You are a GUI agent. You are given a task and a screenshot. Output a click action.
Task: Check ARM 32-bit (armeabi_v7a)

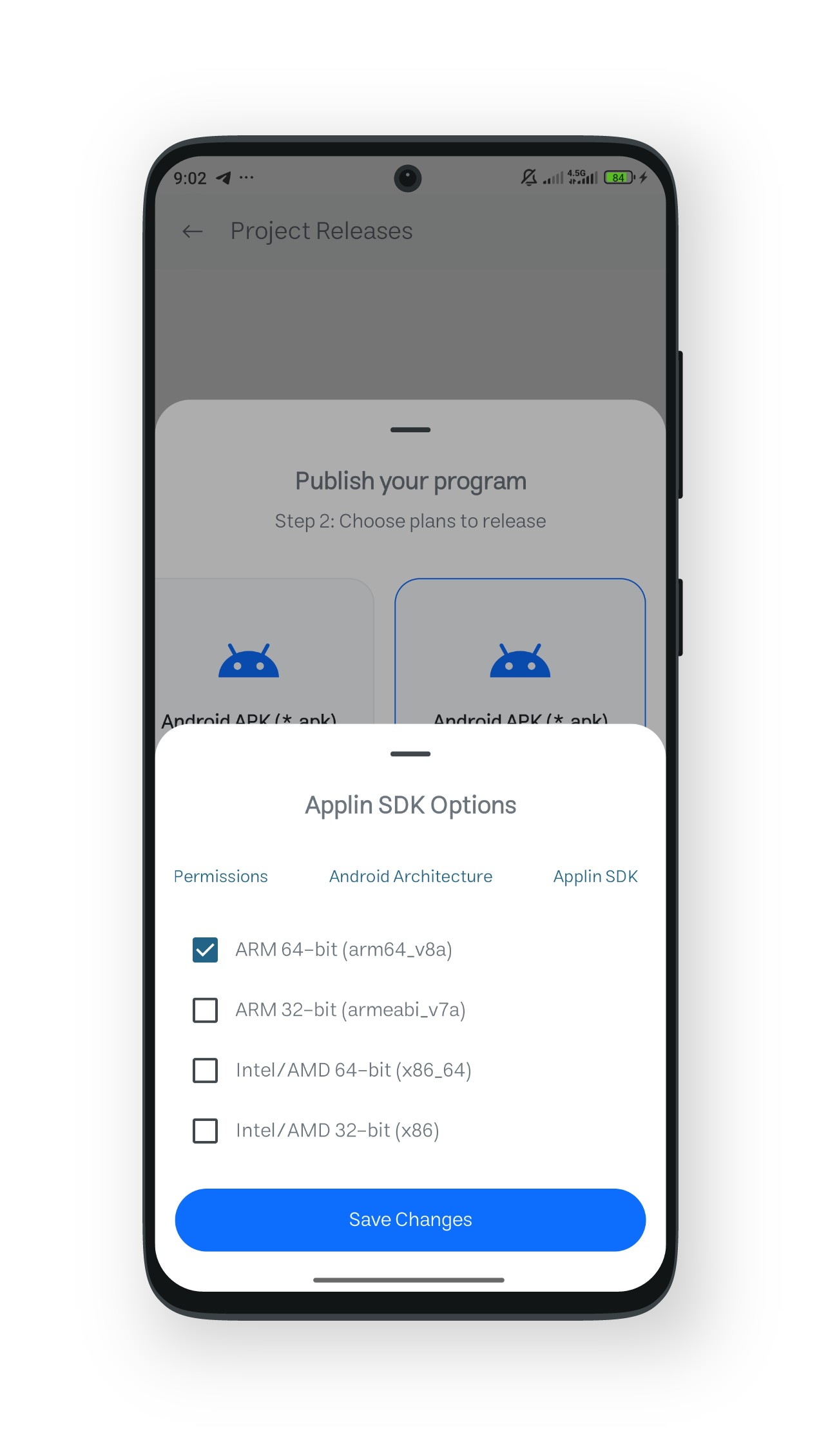coord(205,1010)
